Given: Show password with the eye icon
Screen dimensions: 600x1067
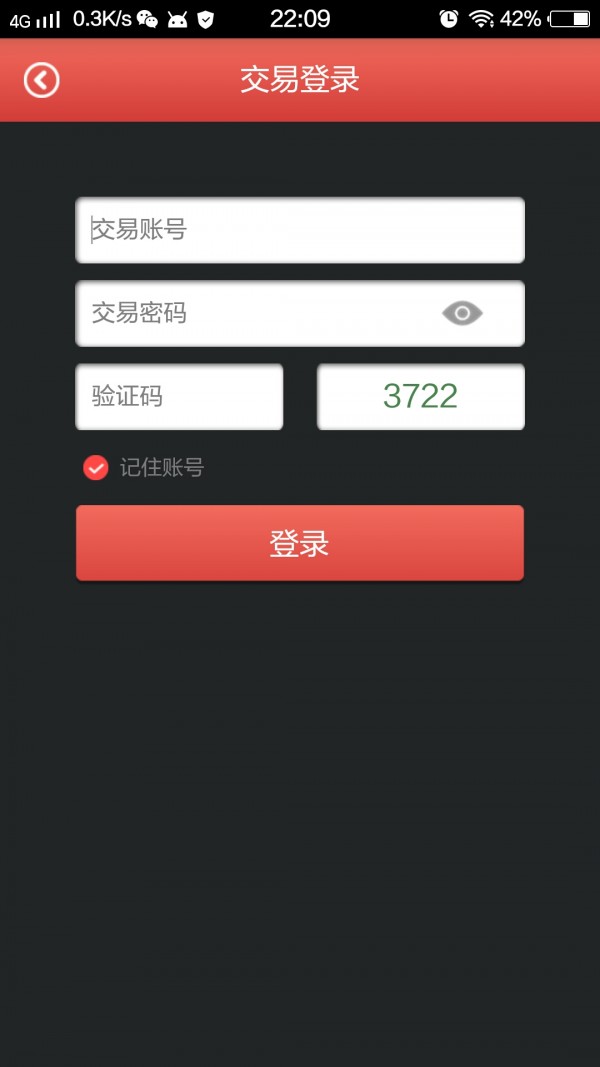Looking at the screenshot, I should click(462, 314).
